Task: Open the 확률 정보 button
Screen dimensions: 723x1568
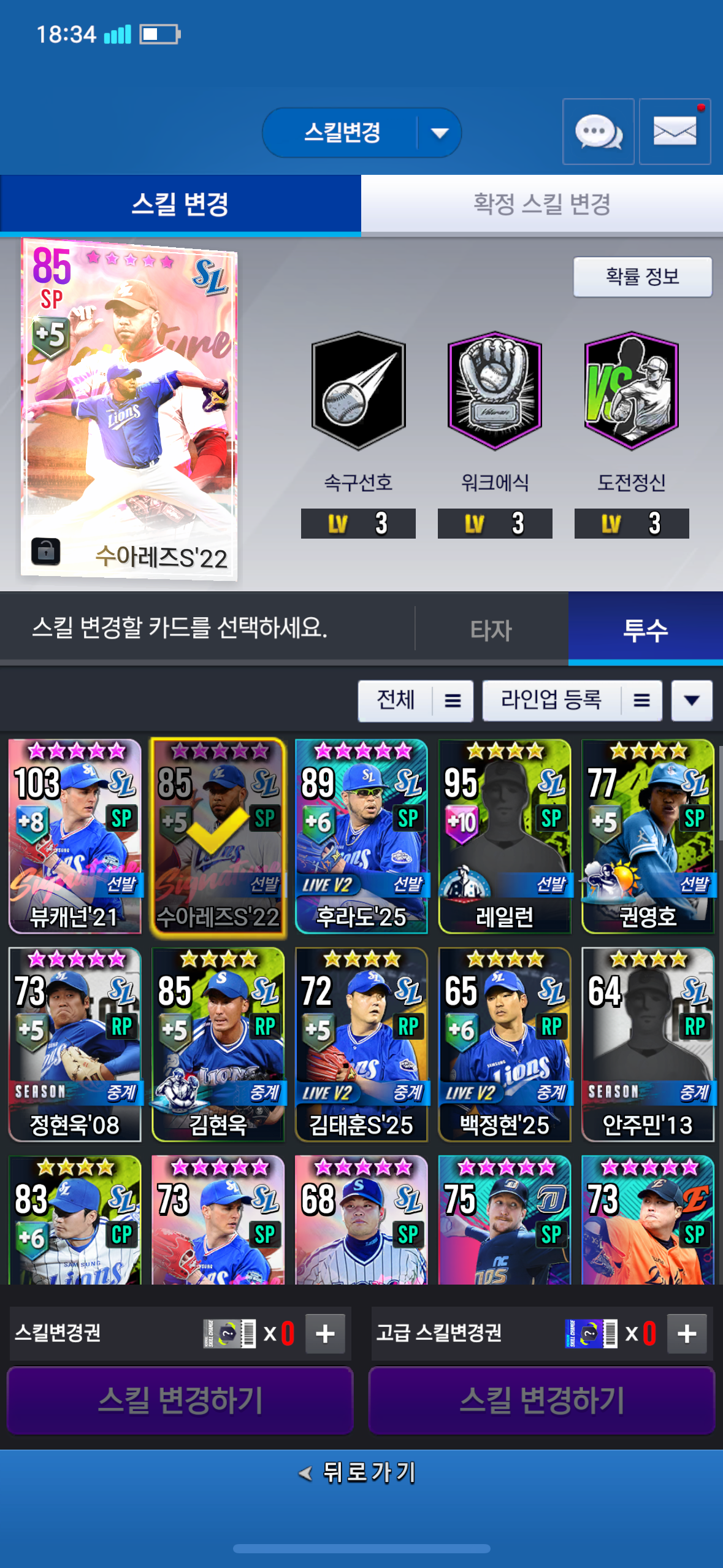Action: (642, 277)
